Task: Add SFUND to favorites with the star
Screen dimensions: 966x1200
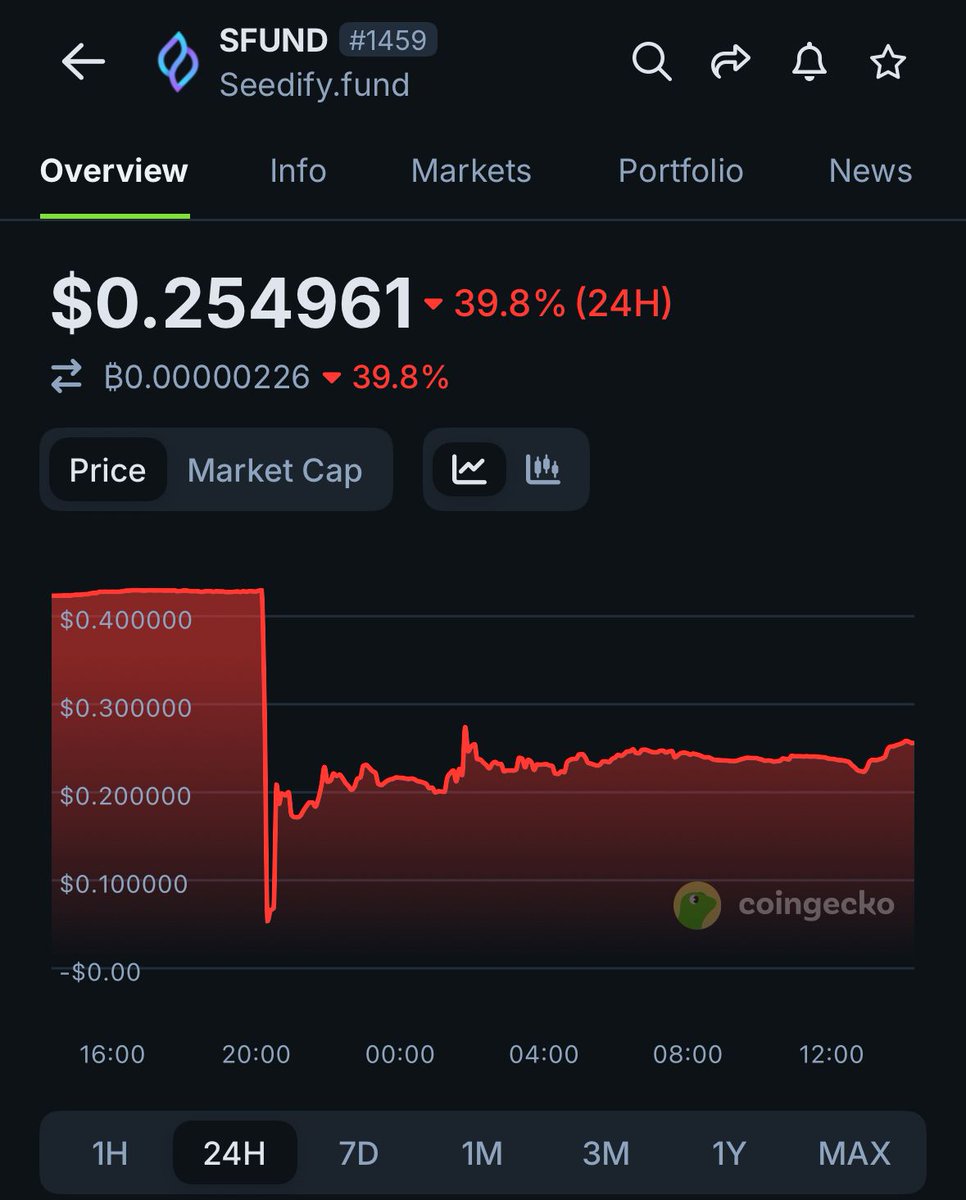Action: 887,62
